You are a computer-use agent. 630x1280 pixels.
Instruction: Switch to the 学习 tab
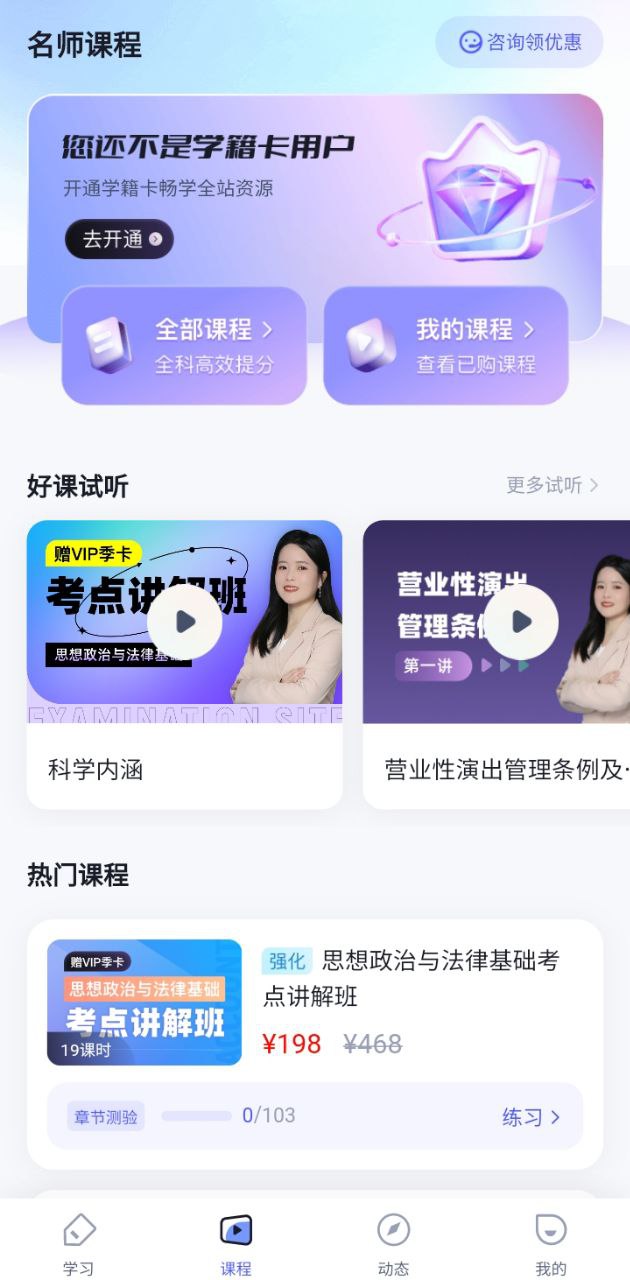click(78, 1243)
